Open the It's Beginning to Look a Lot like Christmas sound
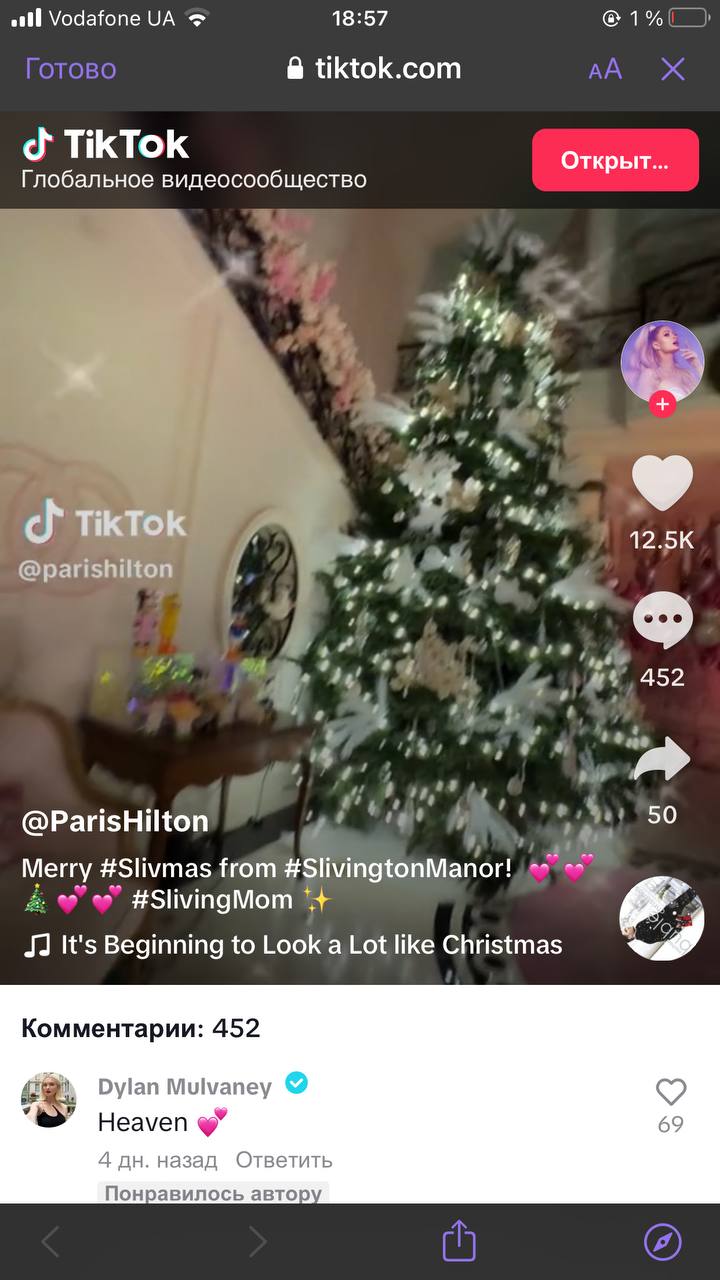720x1280 pixels. pos(311,944)
